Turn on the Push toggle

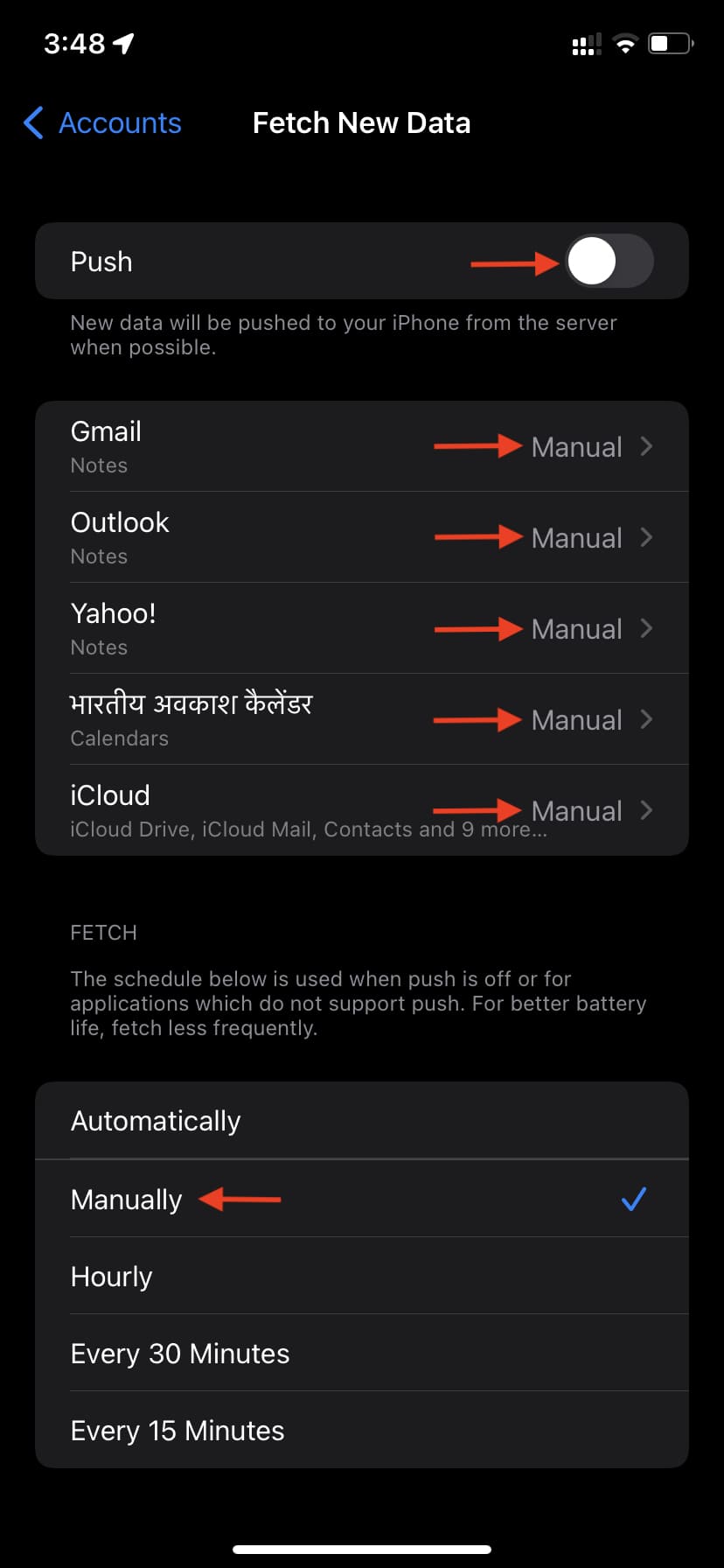pyautogui.click(x=609, y=262)
